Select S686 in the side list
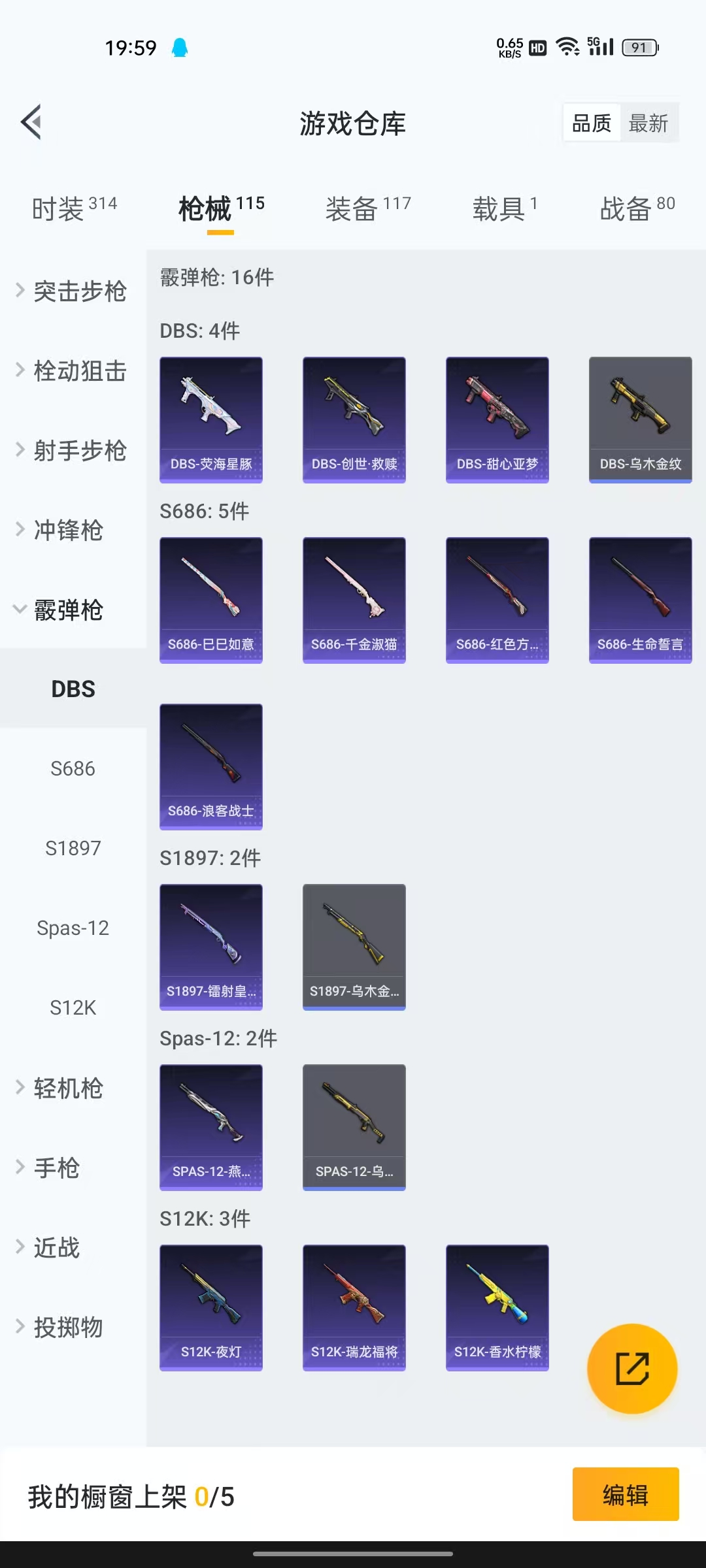706x1568 pixels. click(73, 768)
